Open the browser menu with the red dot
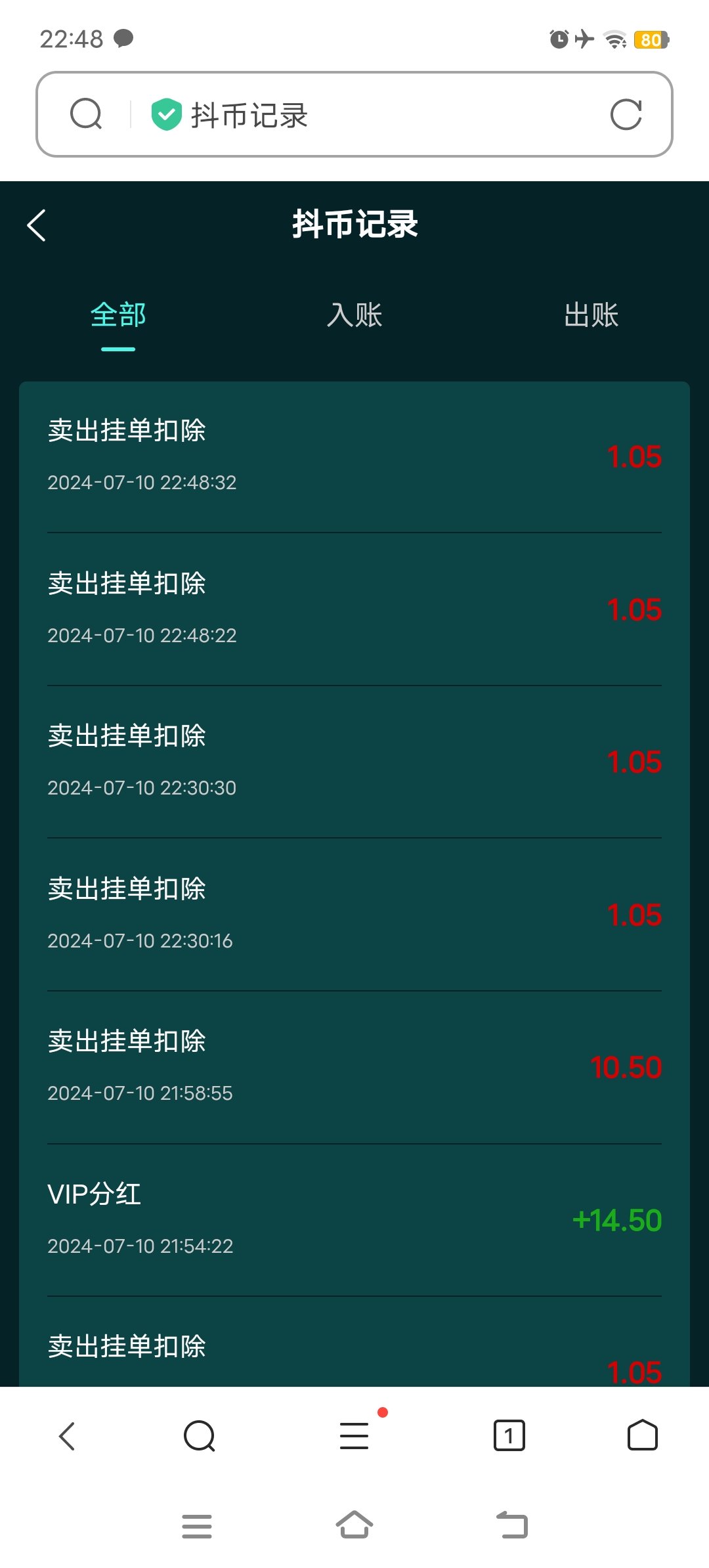The height and width of the screenshot is (1568, 709). (x=354, y=1436)
